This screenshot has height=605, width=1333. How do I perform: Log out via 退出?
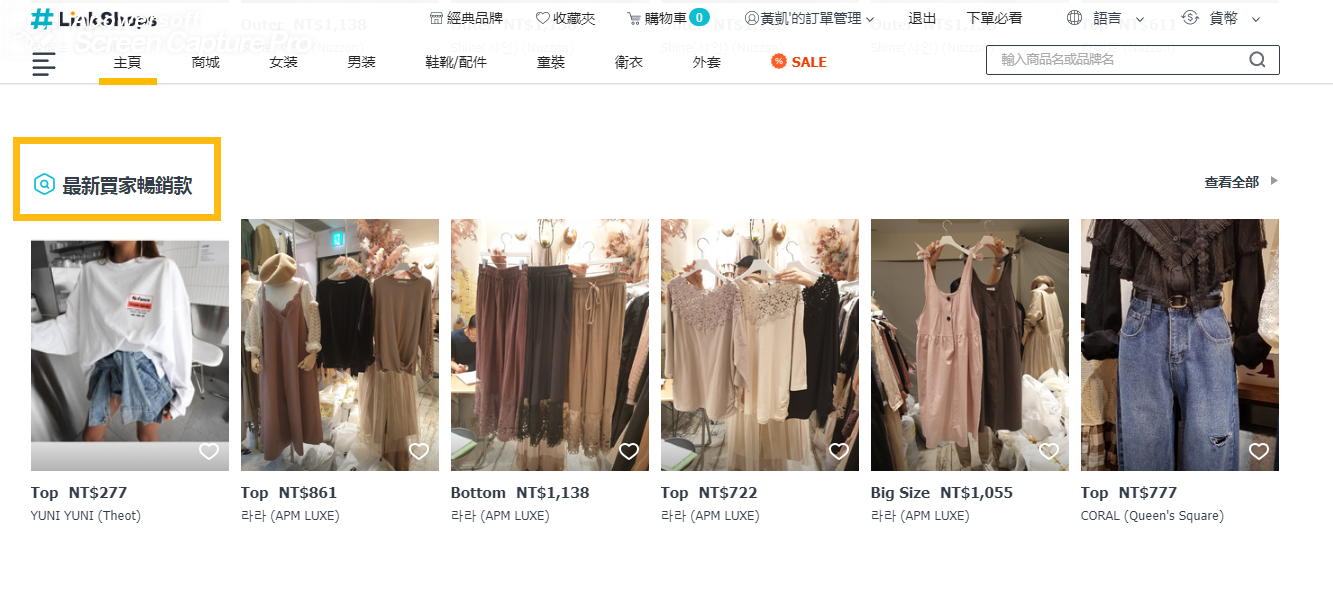coord(922,18)
